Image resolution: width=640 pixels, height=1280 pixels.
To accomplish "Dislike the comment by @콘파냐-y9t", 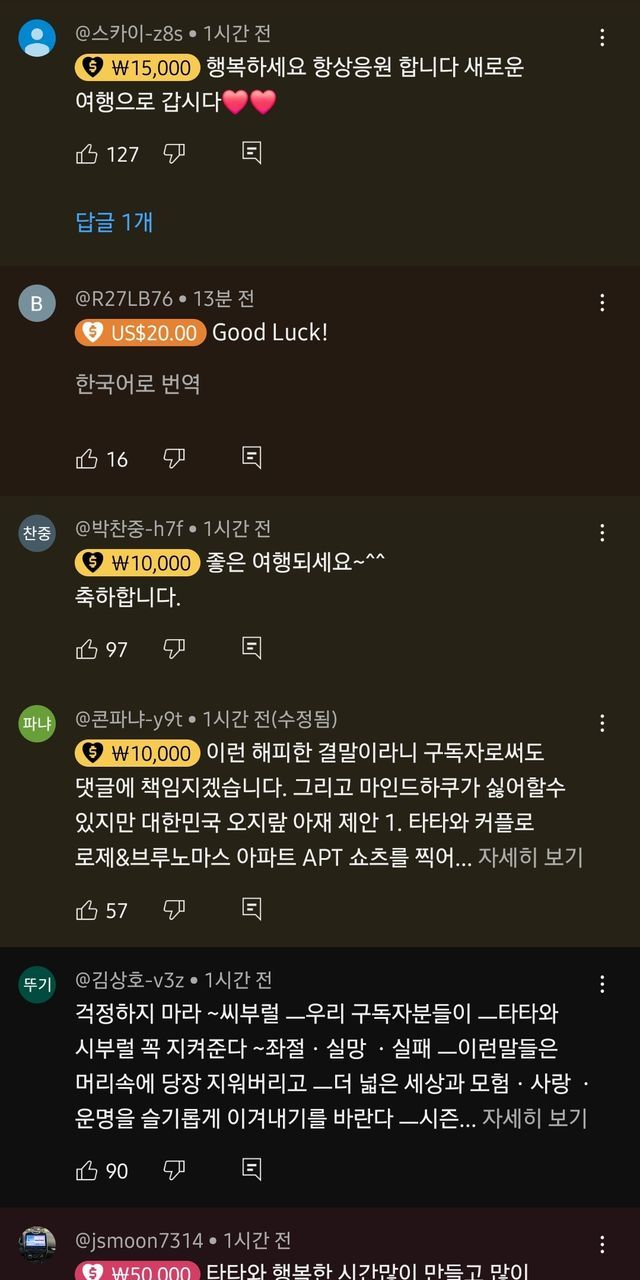I will point(174,910).
